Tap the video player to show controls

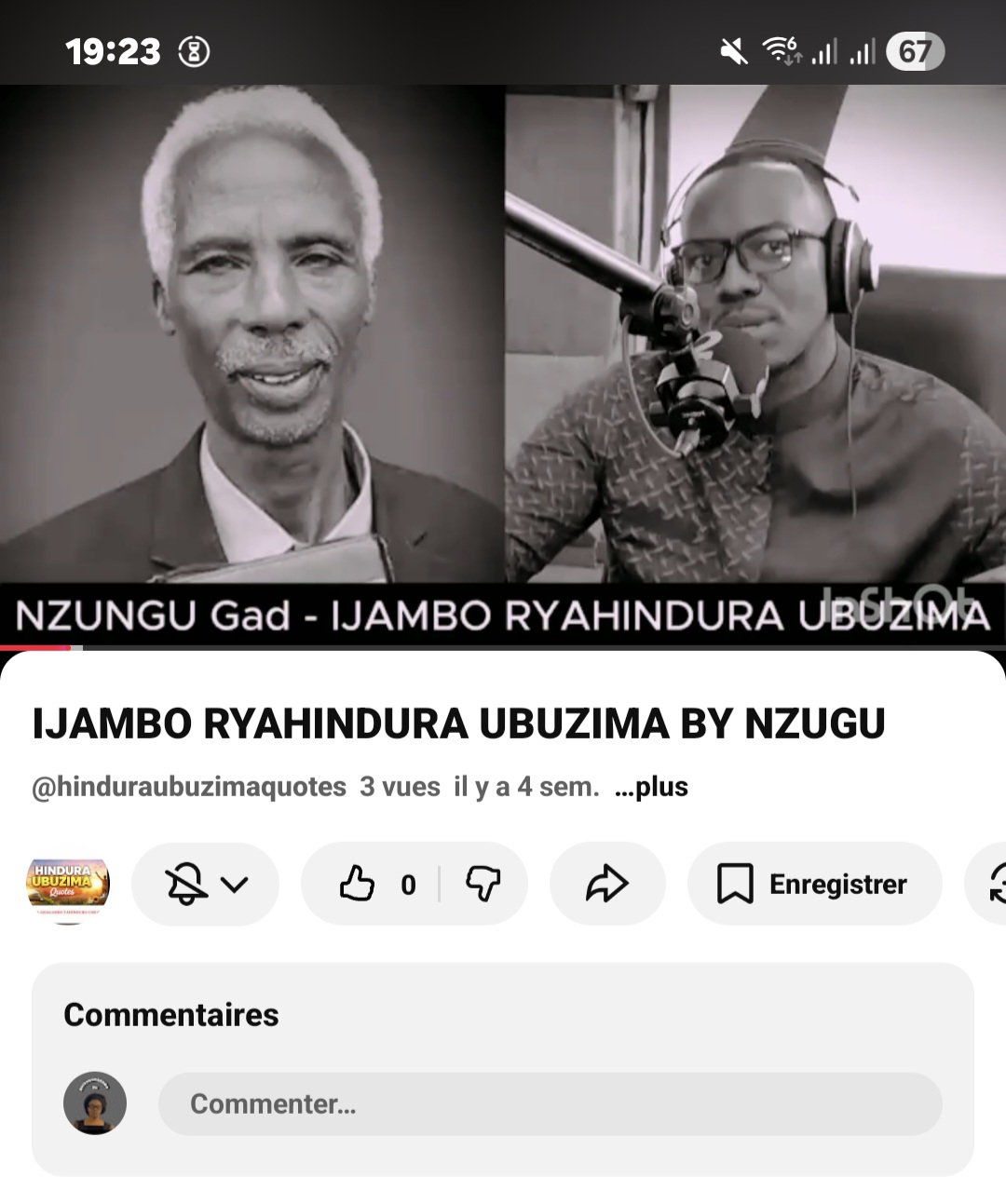[503, 363]
